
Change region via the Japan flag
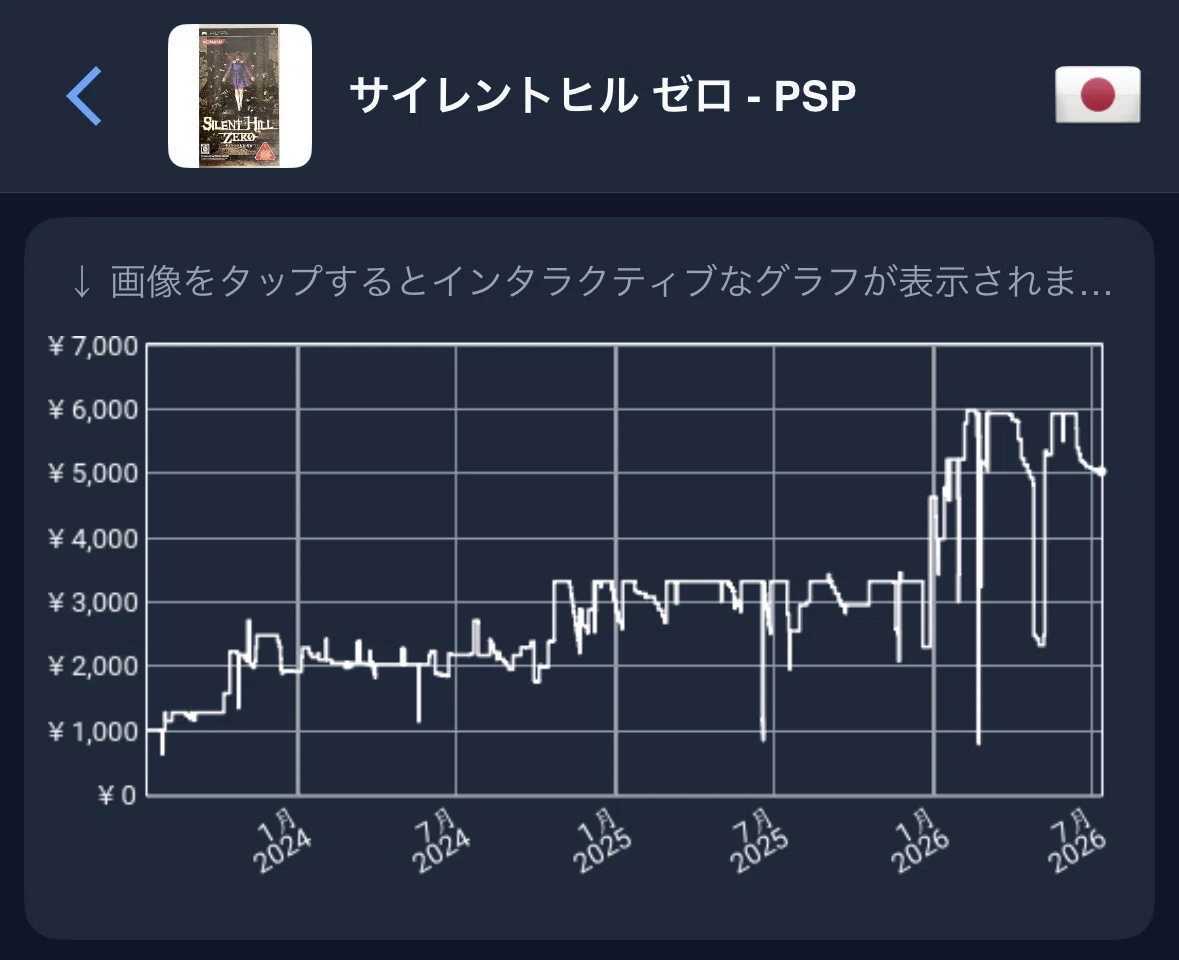[1098, 95]
